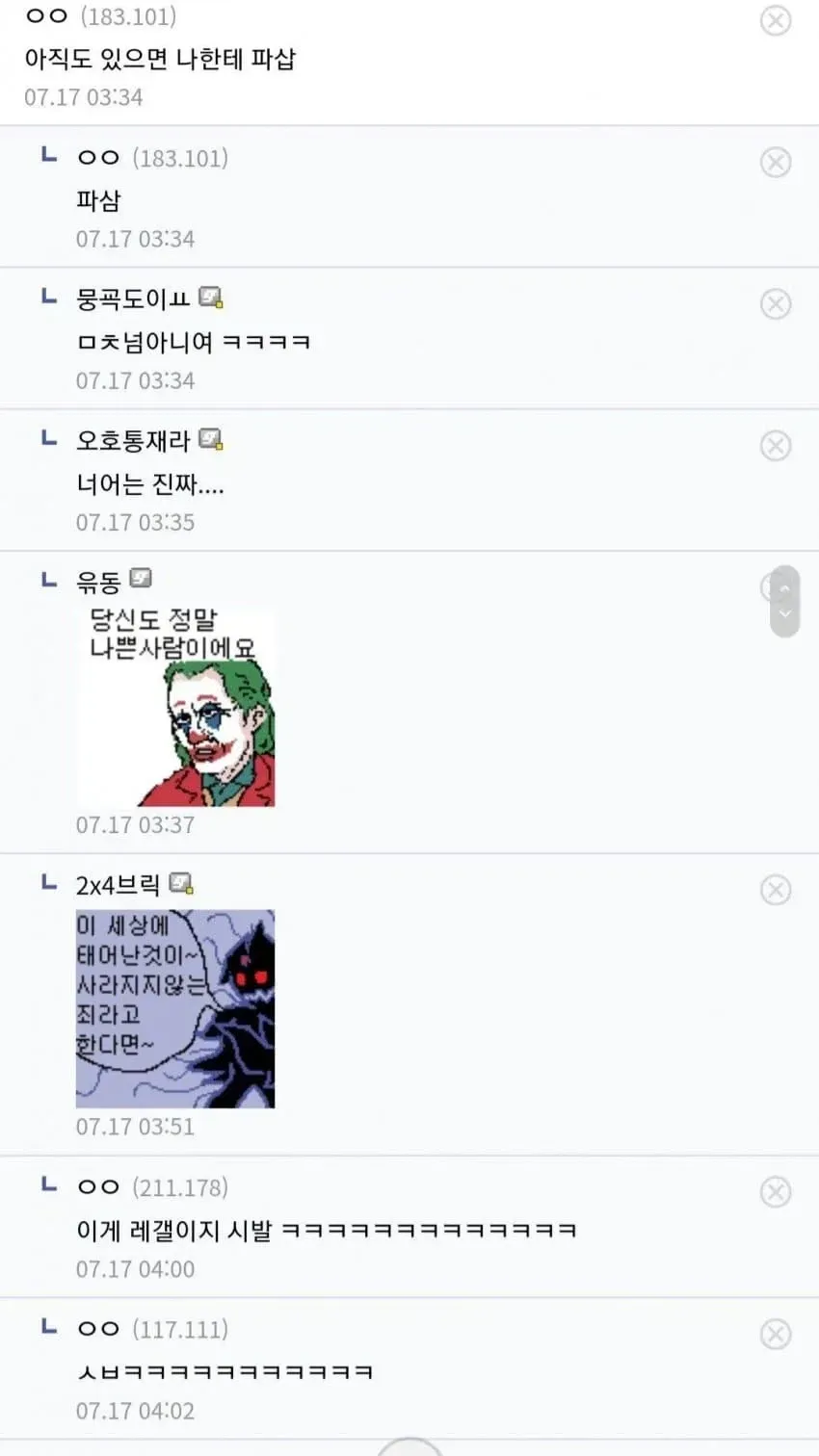
Task: Open the Joker image in 유동's reply
Action: (x=175, y=707)
